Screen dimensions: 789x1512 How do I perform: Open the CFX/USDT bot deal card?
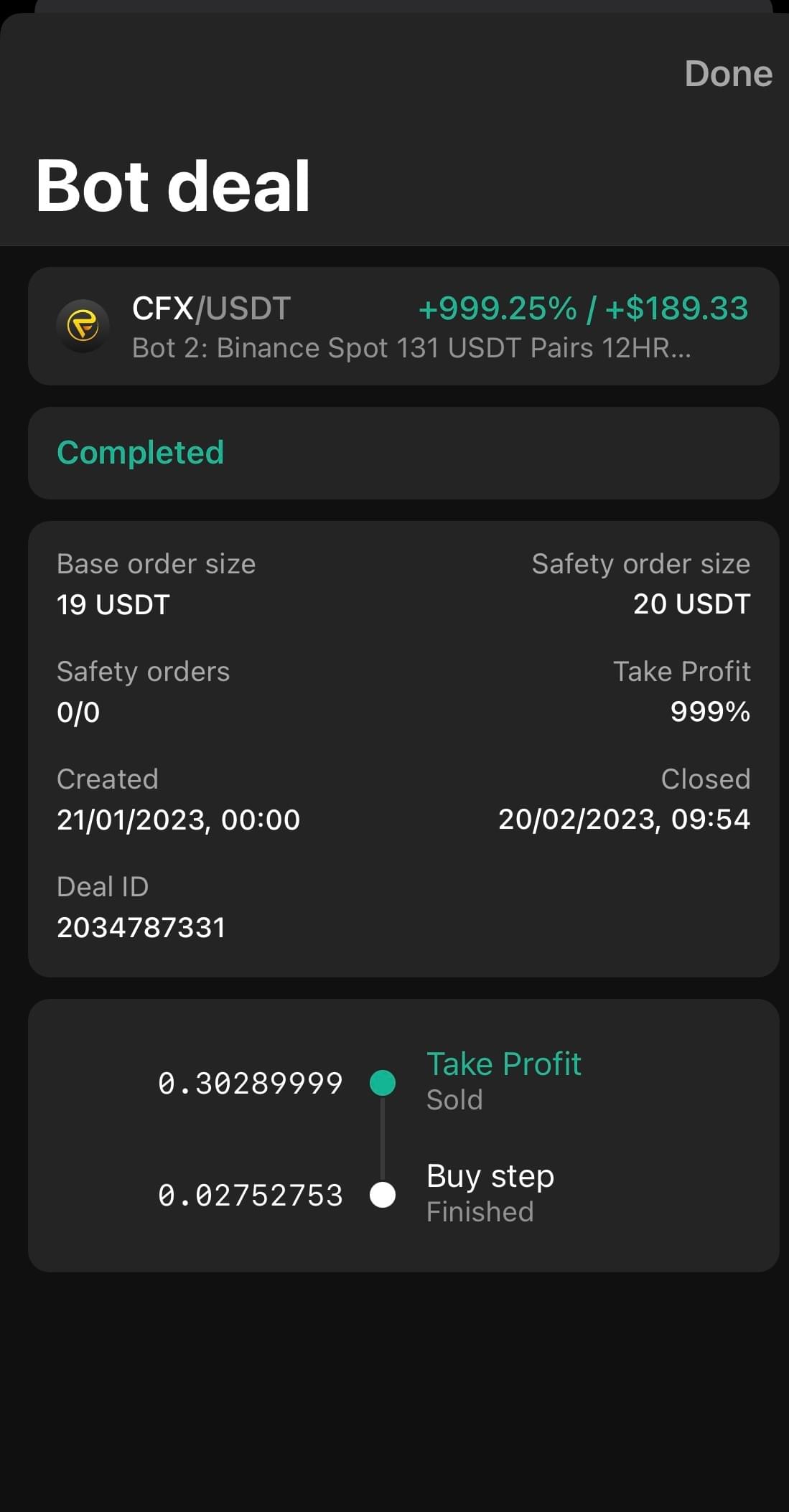403,327
